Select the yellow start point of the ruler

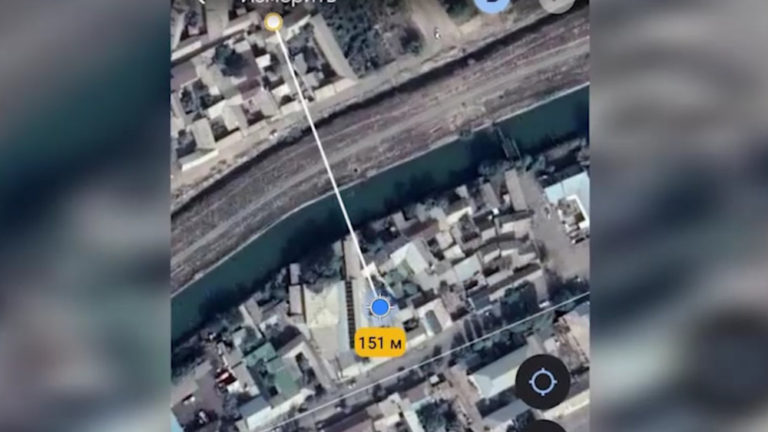point(273,22)
